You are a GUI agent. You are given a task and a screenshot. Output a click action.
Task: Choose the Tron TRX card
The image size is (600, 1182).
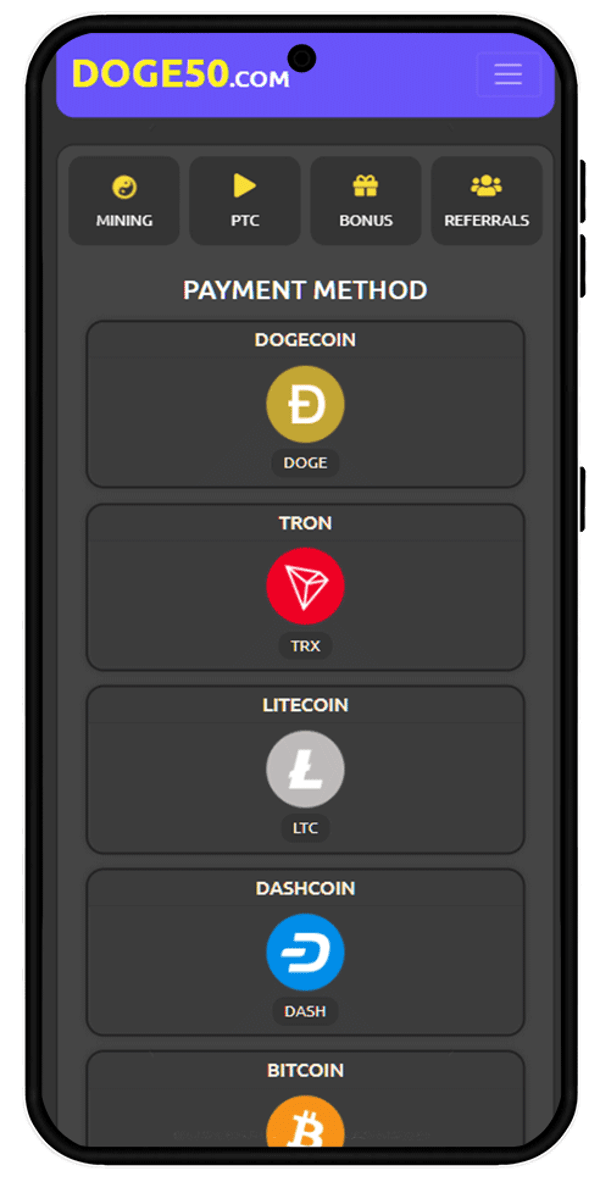pos(305,587)
